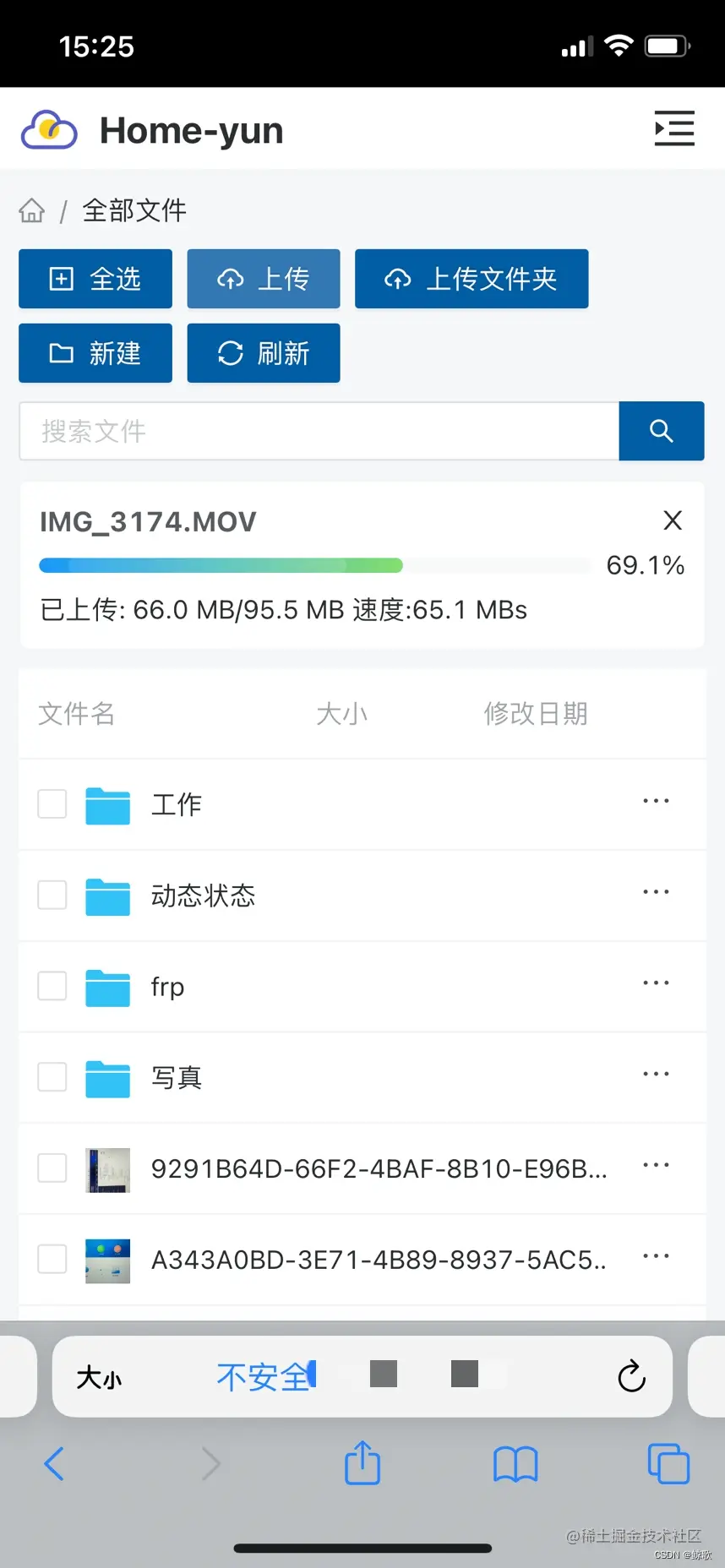
Task: Open the 写真 folder
Action: [x=177, y=1078]
